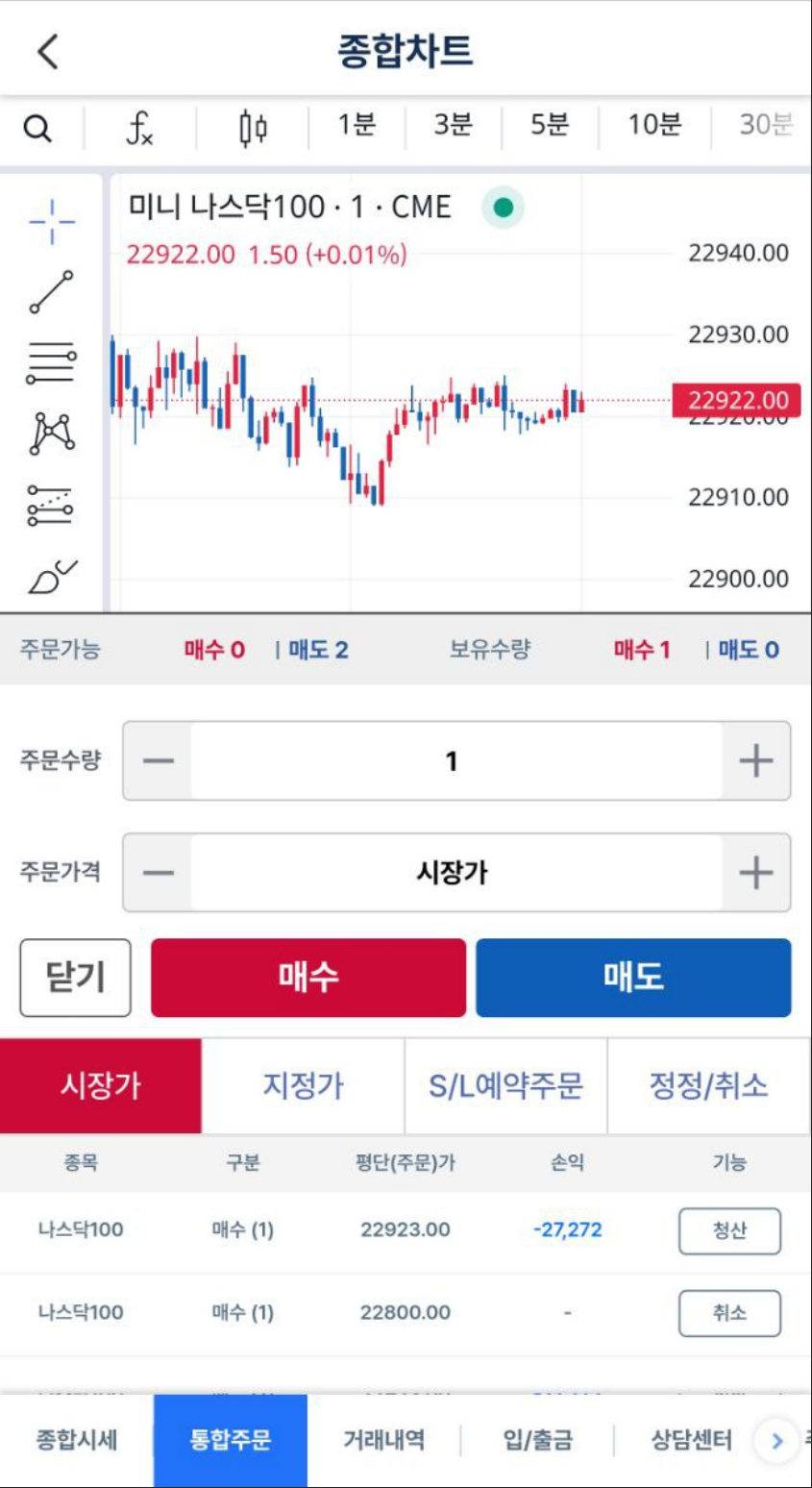Decrease 주문가격 with the minus button

(159, 873)
